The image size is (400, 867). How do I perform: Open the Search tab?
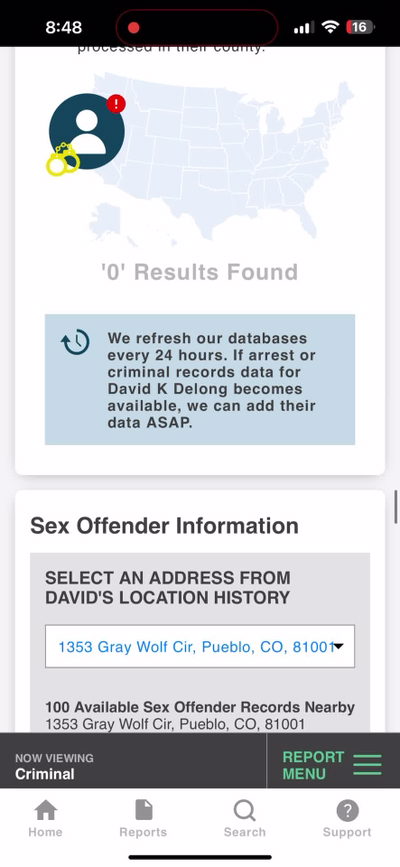click(245, 819)
